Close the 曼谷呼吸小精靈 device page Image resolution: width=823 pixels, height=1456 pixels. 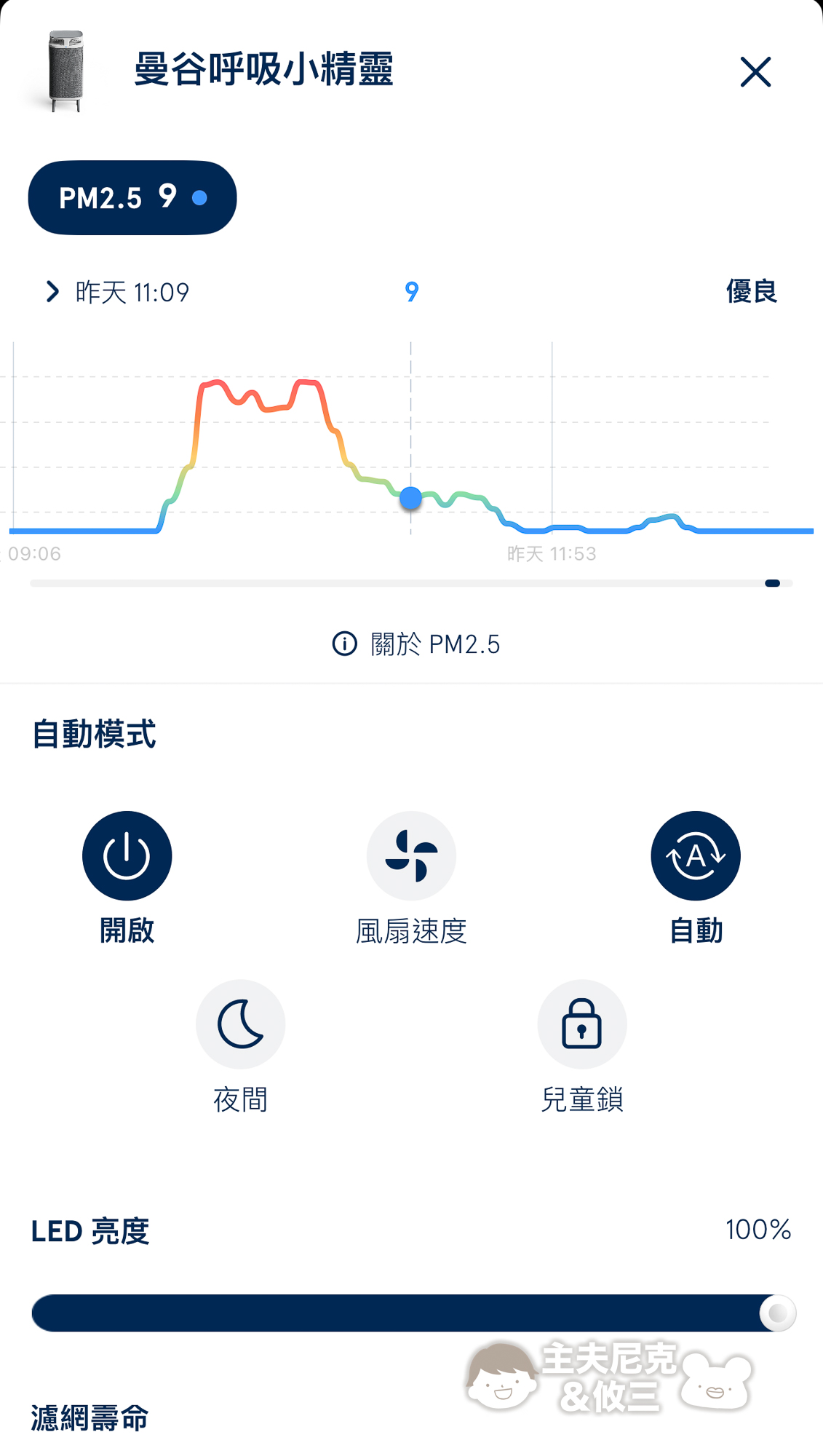[755, 72]
